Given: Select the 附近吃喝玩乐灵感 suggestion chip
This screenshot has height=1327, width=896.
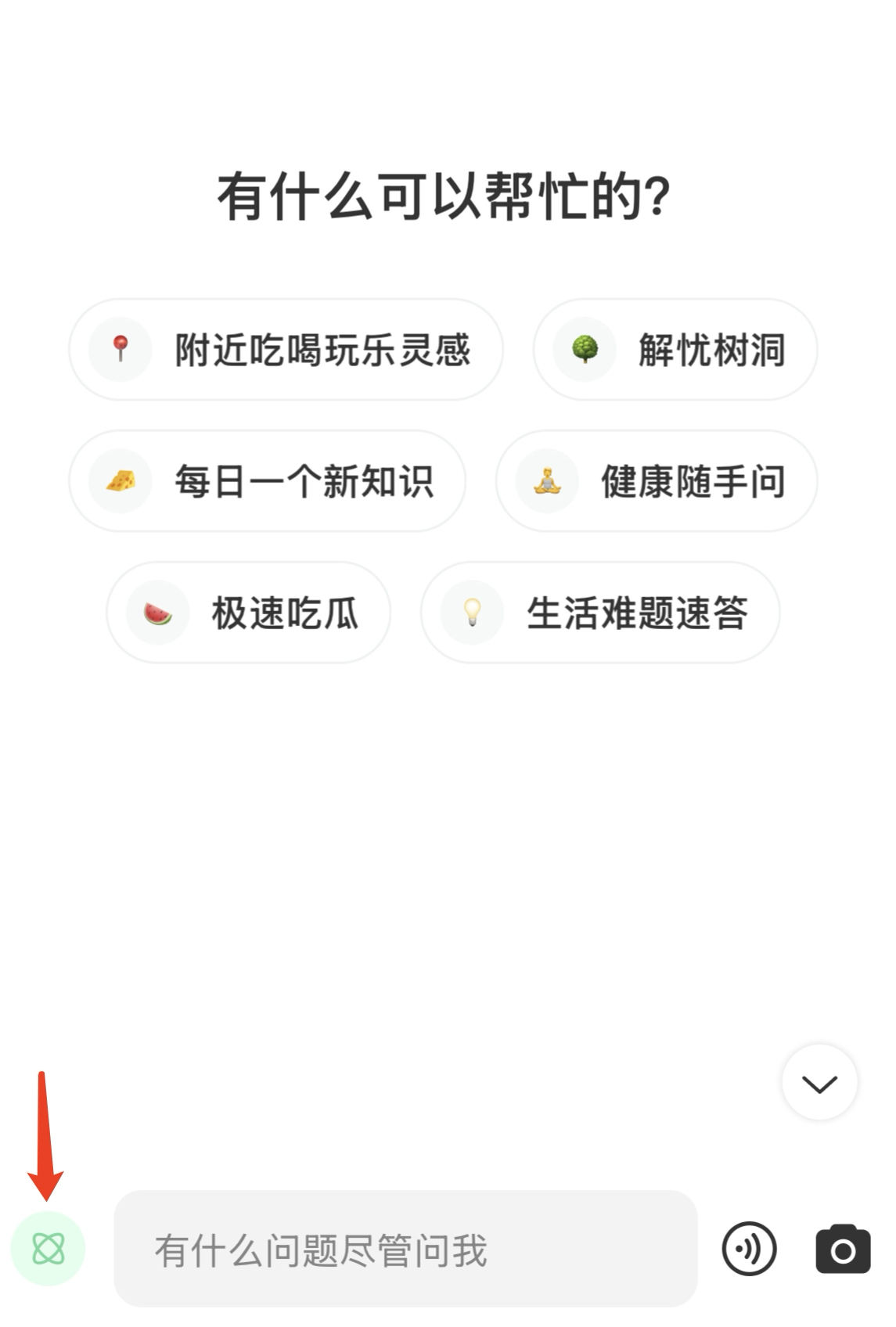Looking at the screenshot, I should 286,350.
